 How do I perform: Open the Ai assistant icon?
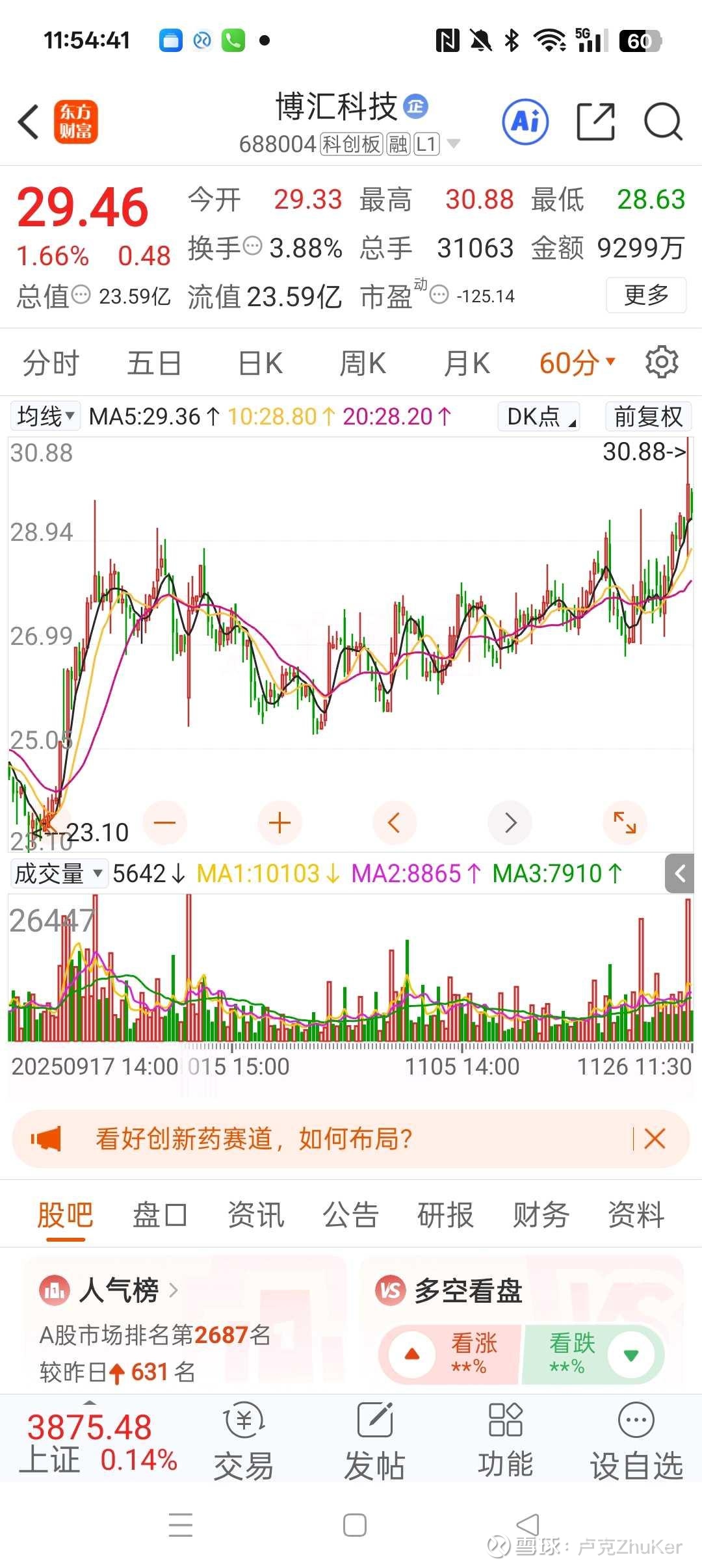[525, 122]
